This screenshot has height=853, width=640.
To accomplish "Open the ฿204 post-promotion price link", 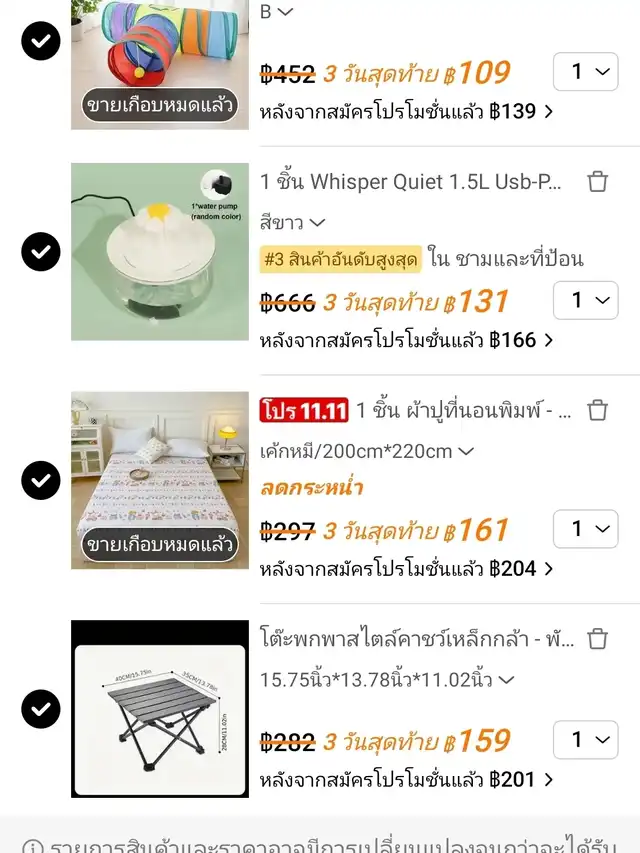I will click(x=406, y=569).
